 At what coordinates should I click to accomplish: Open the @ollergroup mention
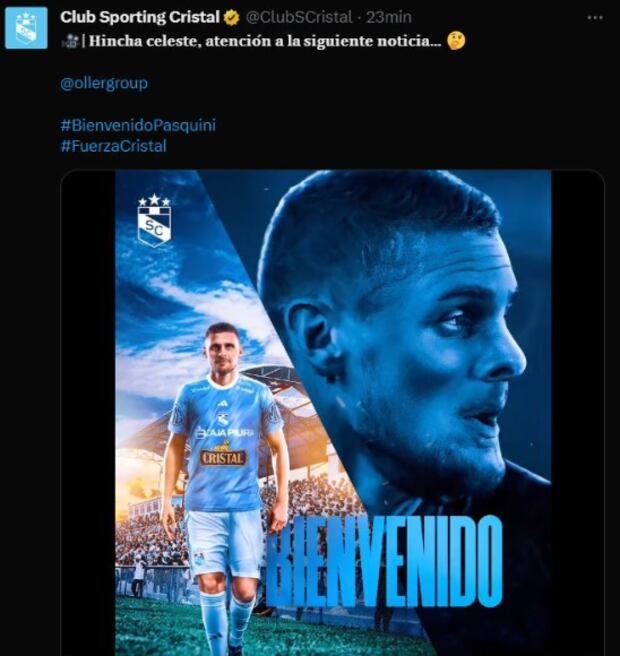pyautogui.click(x=104, y=83)
